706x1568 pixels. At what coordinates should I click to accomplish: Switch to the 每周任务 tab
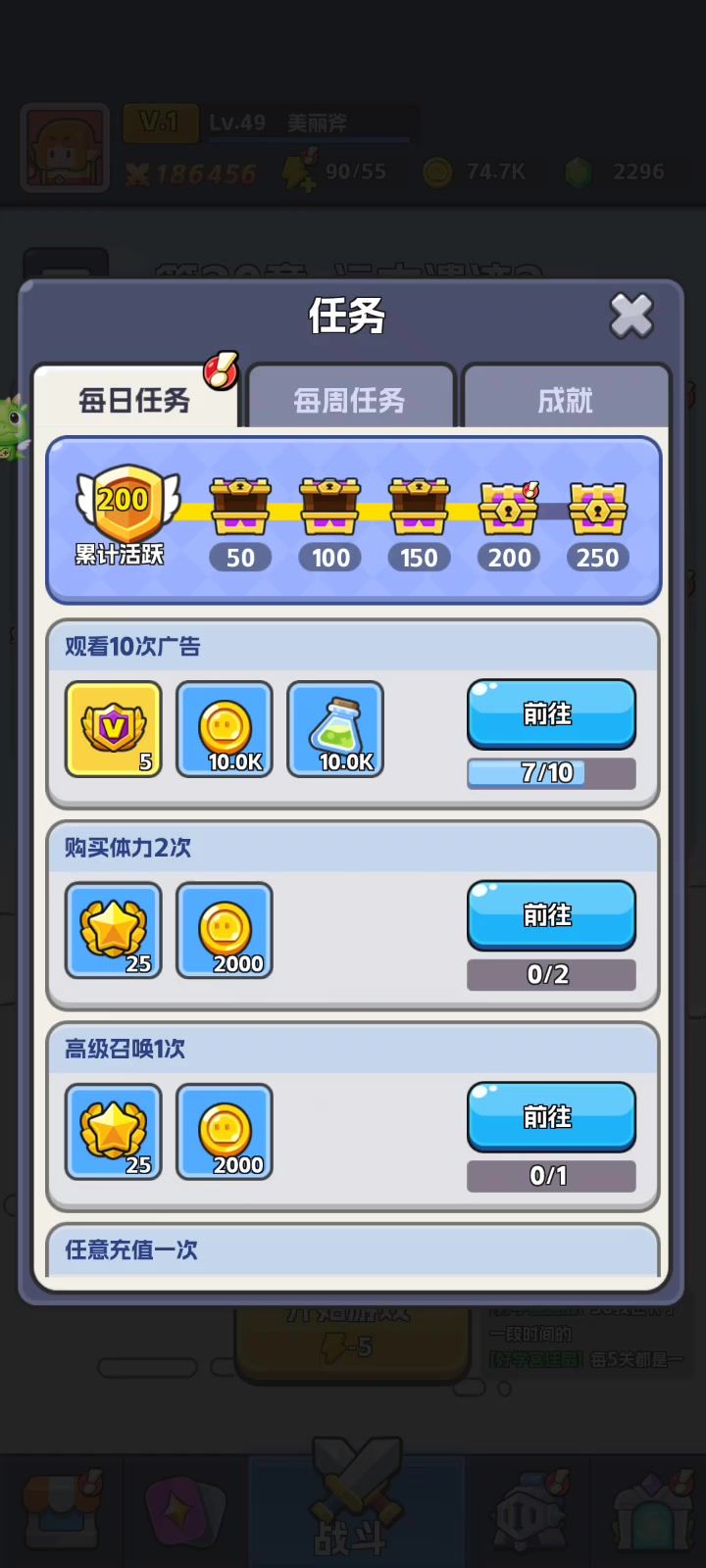pos(350,399)
